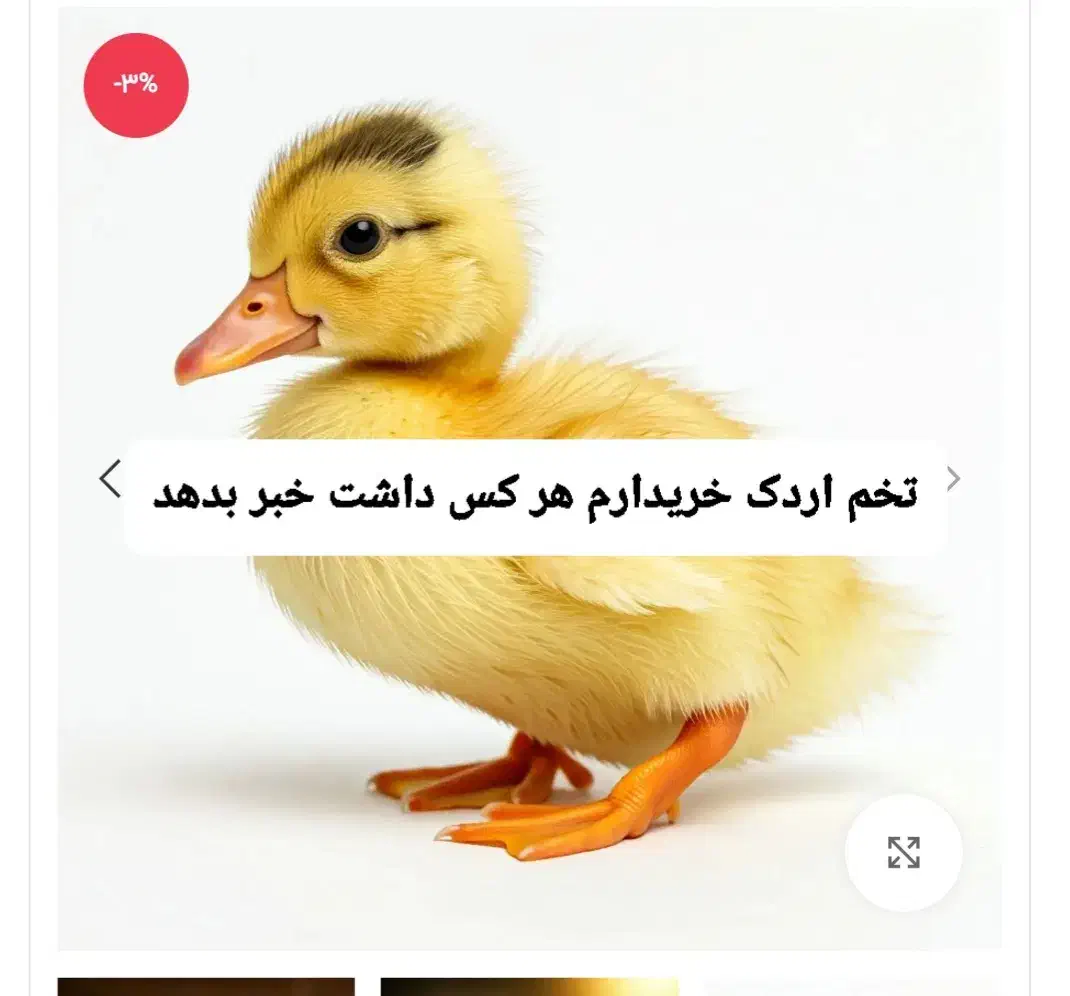Go to the next product image
Viewport: 1070px width, 996px height.
tap(954, 478)
